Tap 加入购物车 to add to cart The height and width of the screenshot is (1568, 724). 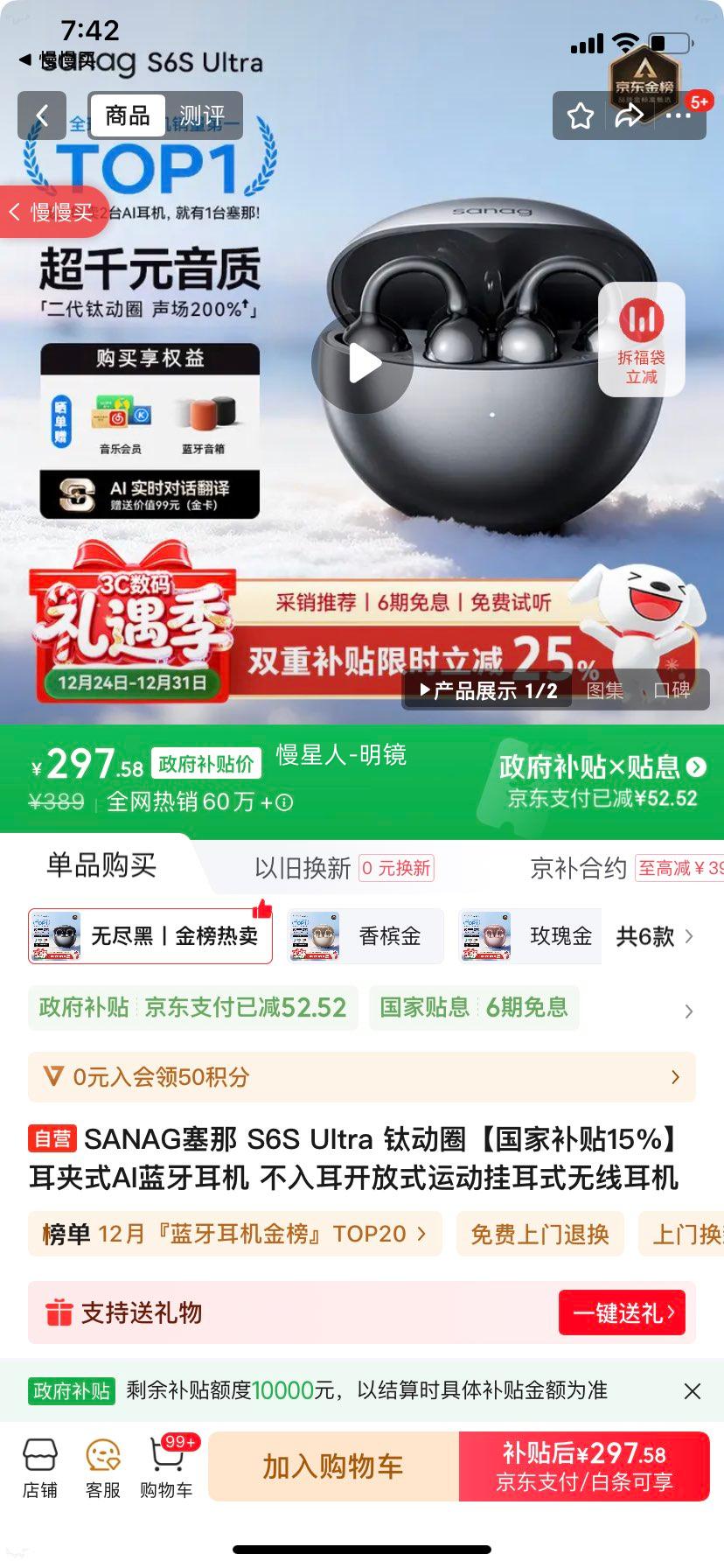(x=331, y=1466)
